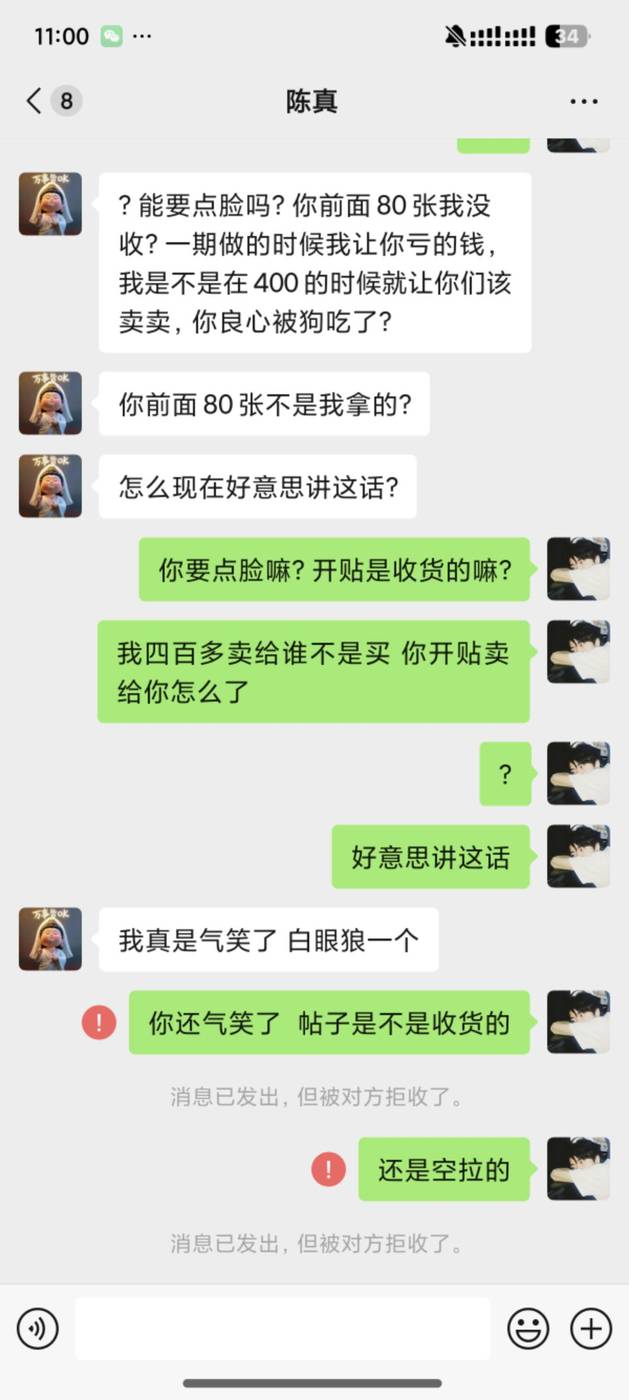
Task: Switch to voice input mode
Action: pos(38,1328)
